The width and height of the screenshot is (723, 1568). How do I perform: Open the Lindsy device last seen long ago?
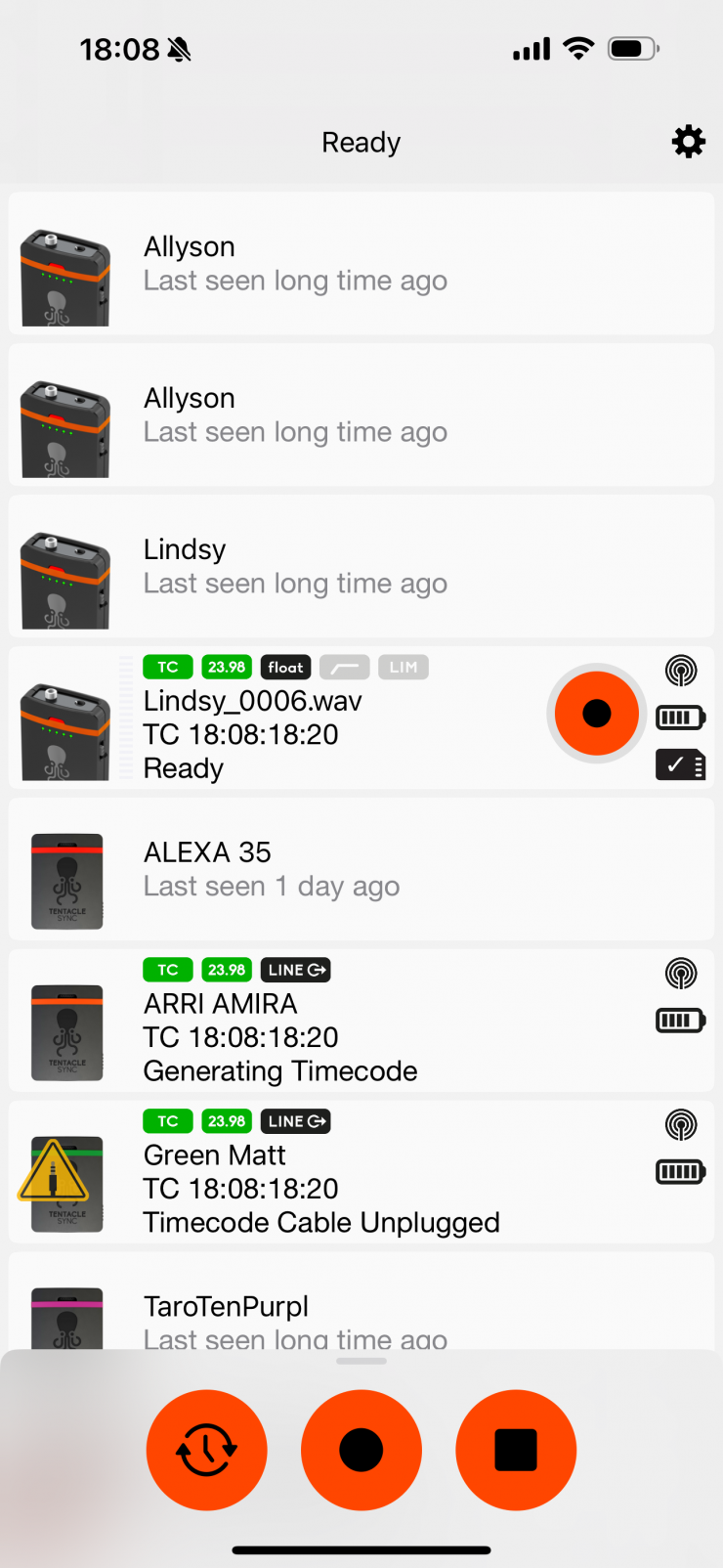(361, 567)
